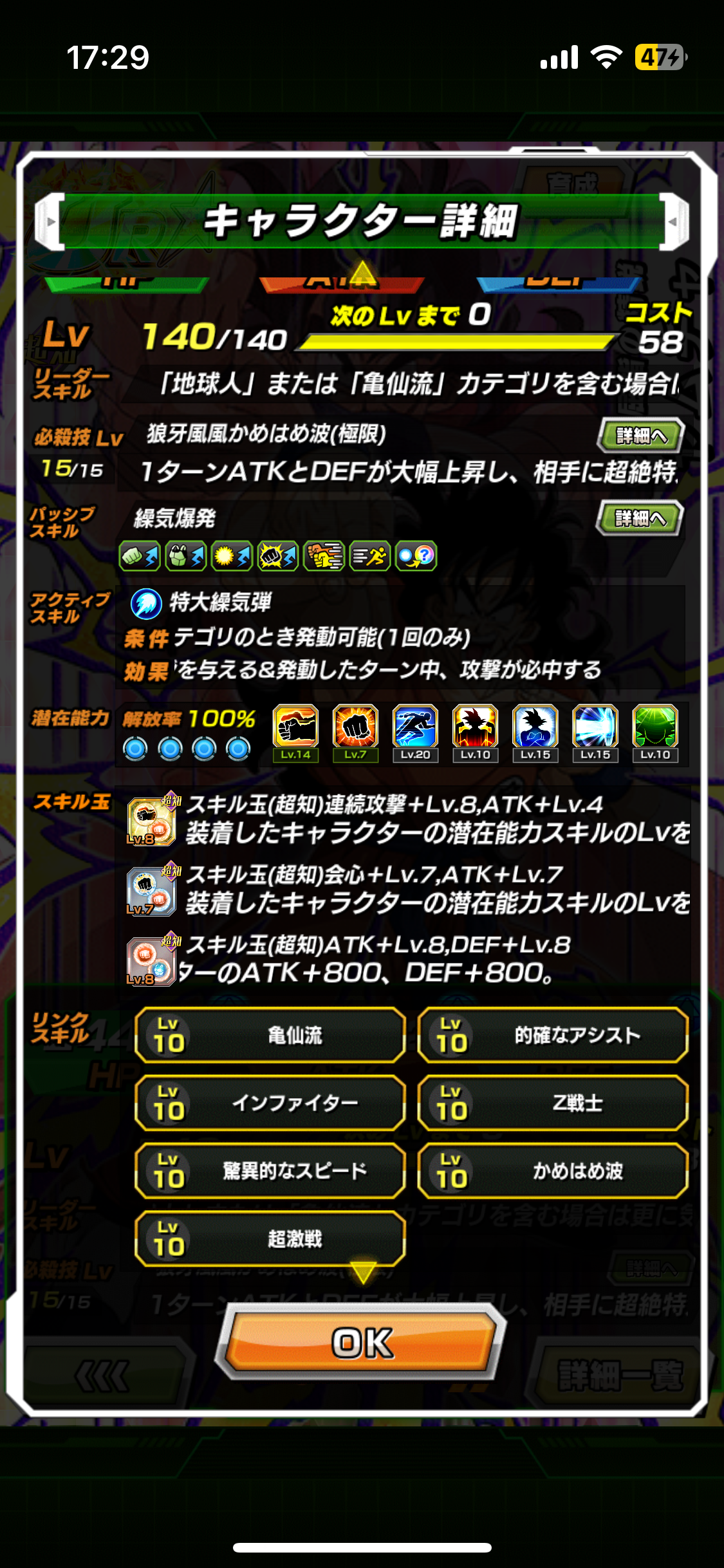Viewport: 724px width, 1568px height.
Task: Tap the かめはめ波 link skill
Action: pos(553,1171)
